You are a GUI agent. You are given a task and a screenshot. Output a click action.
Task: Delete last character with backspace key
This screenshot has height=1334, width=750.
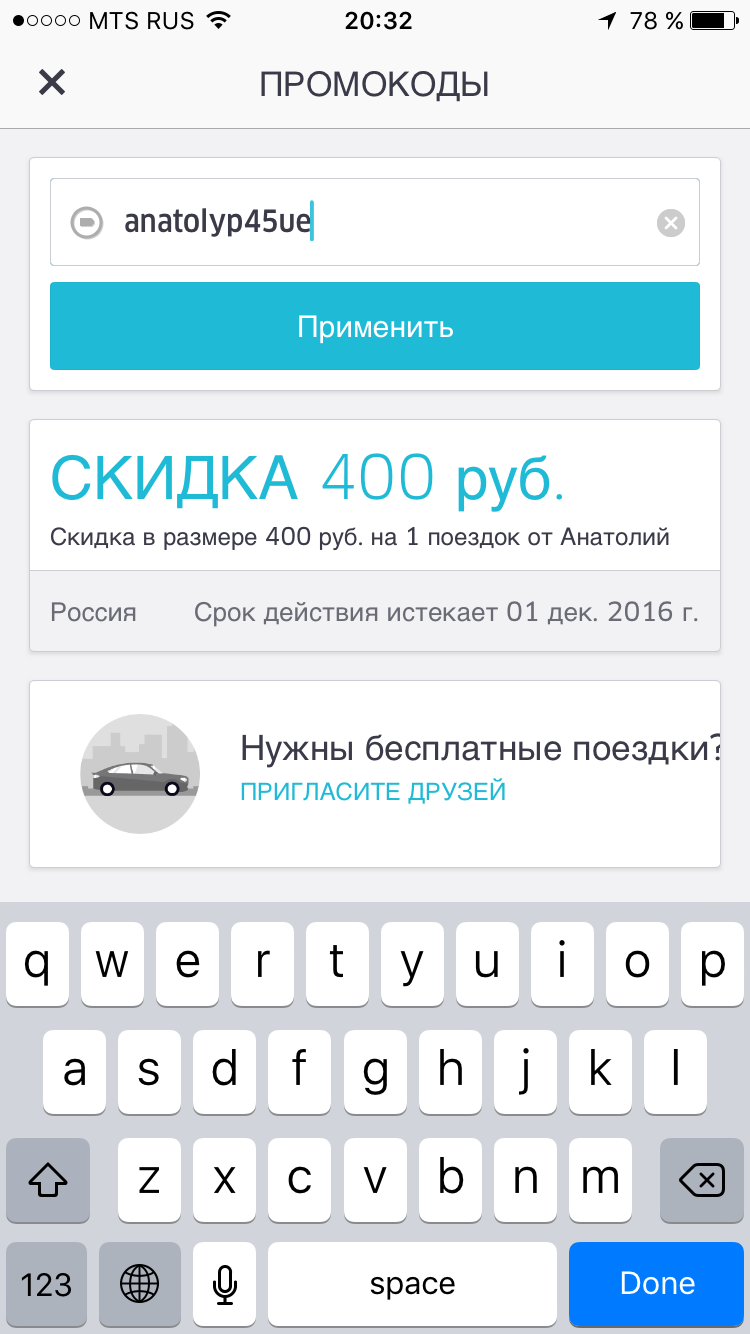[702, 1181]
